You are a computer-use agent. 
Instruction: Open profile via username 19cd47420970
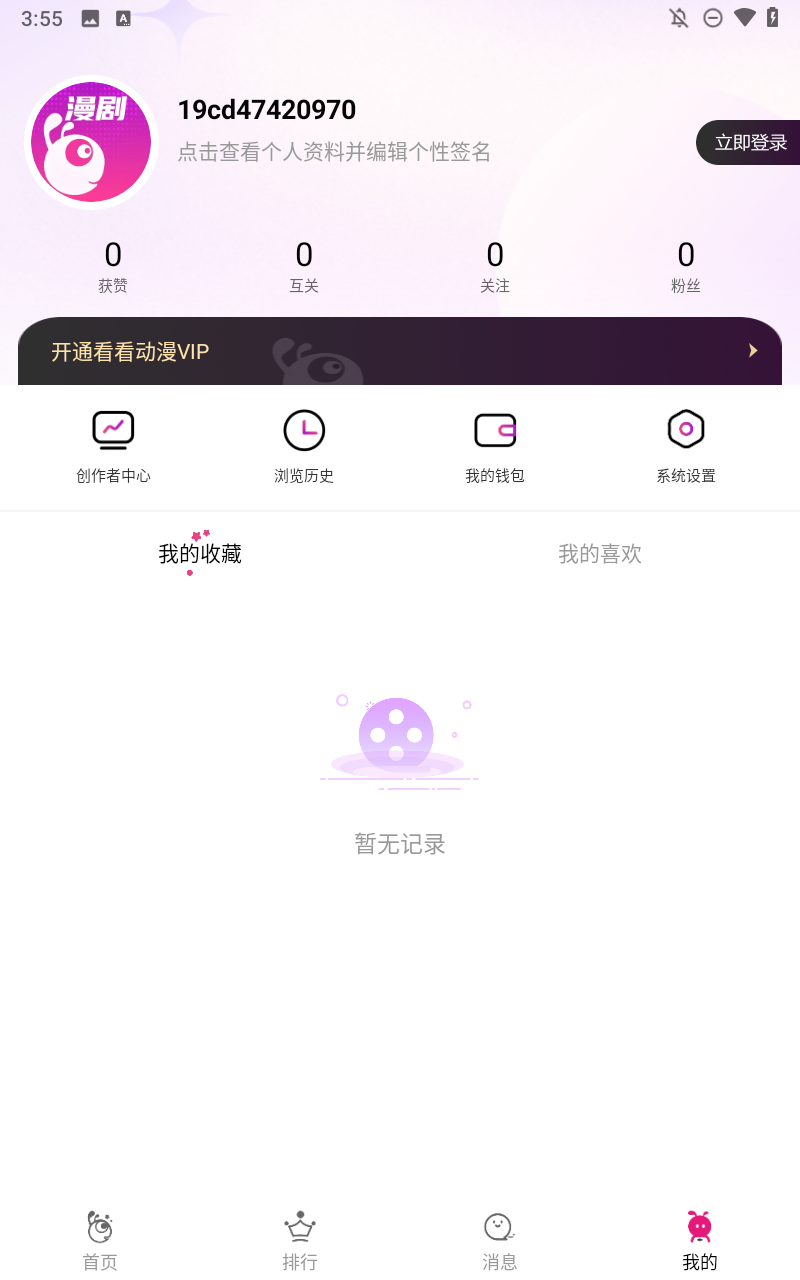(267, 110)
